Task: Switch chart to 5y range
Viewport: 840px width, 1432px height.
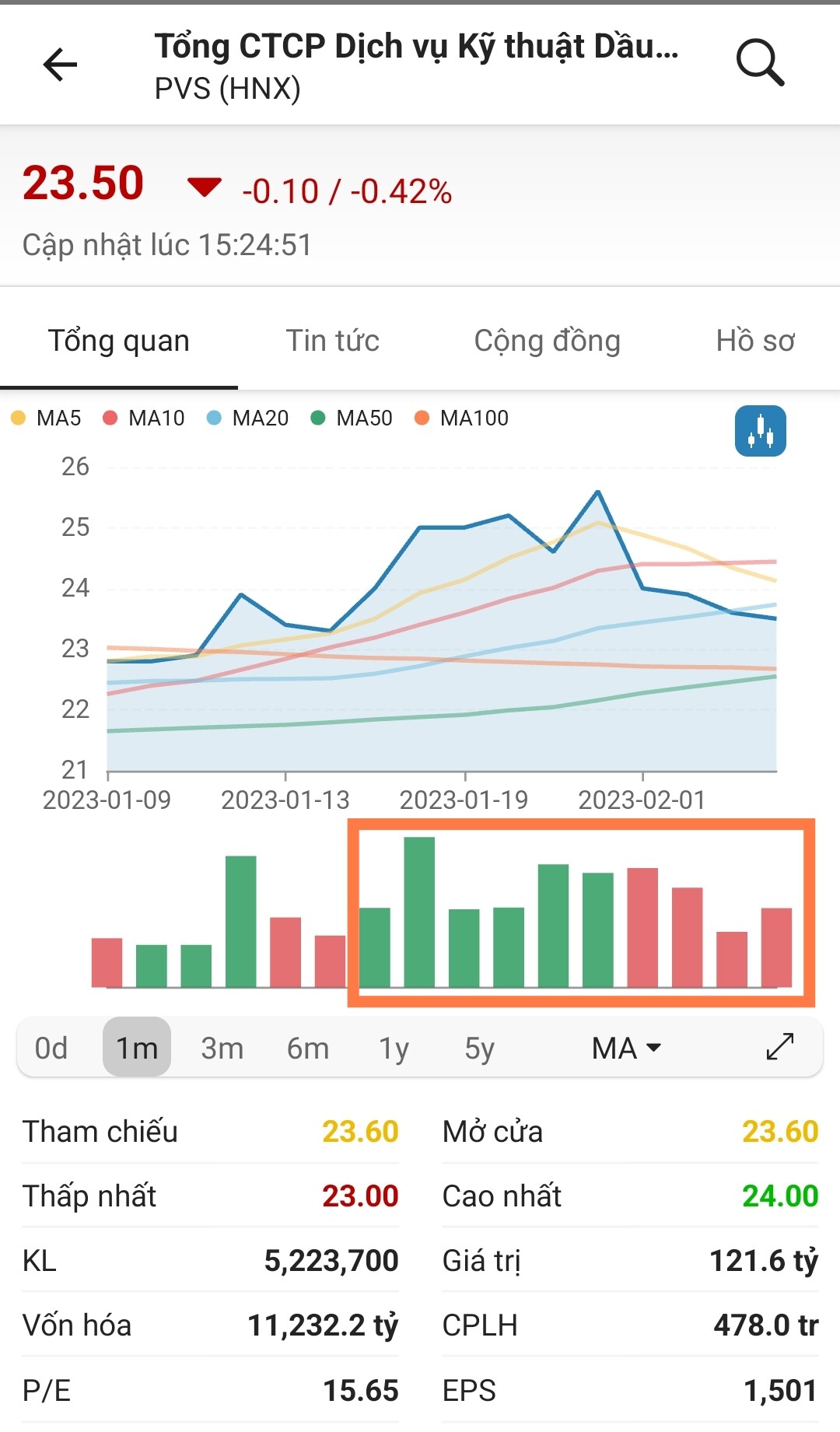Action: [x=479, y=1048]
